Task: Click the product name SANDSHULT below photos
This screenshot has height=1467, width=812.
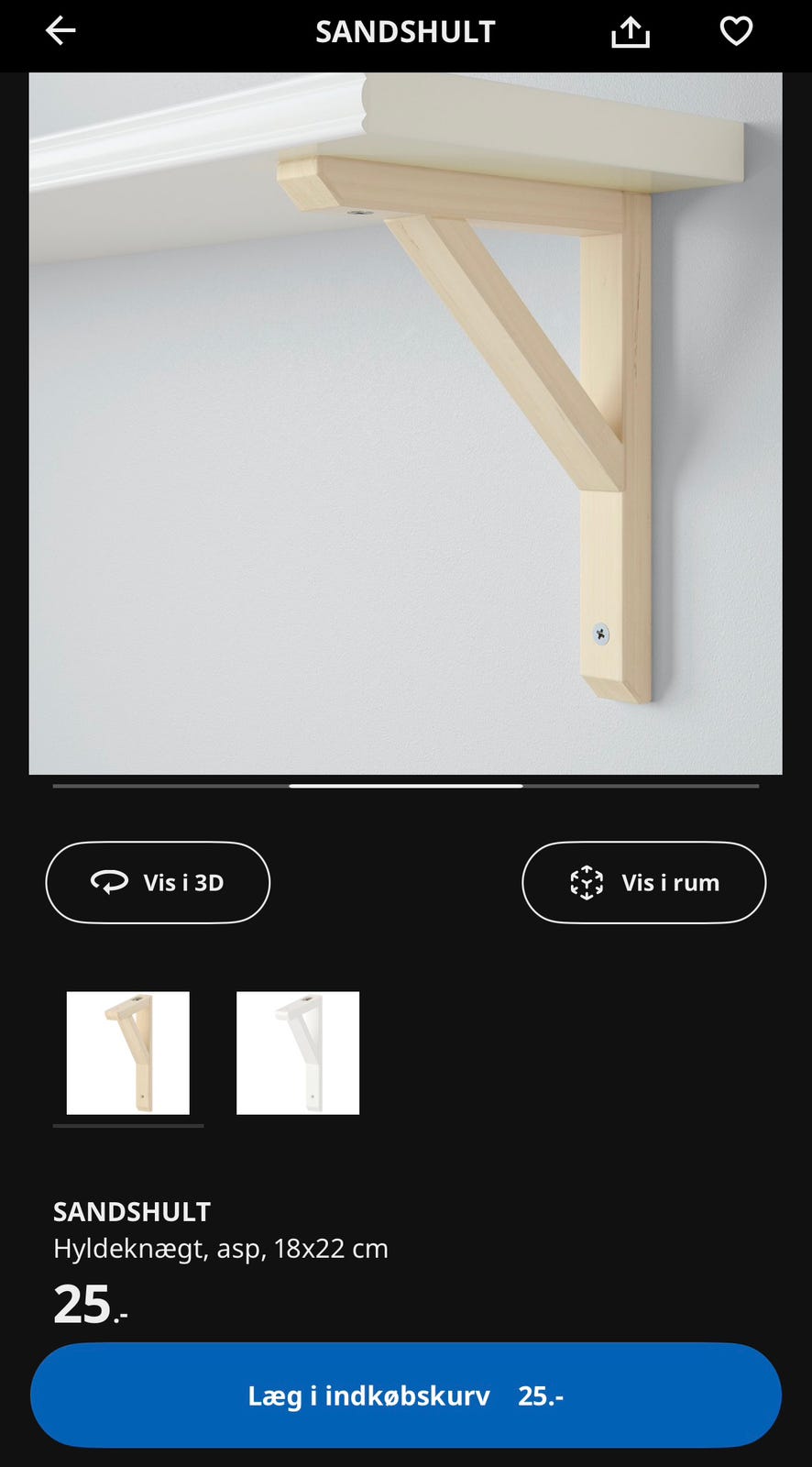Action: click(x=131, y=1211)
